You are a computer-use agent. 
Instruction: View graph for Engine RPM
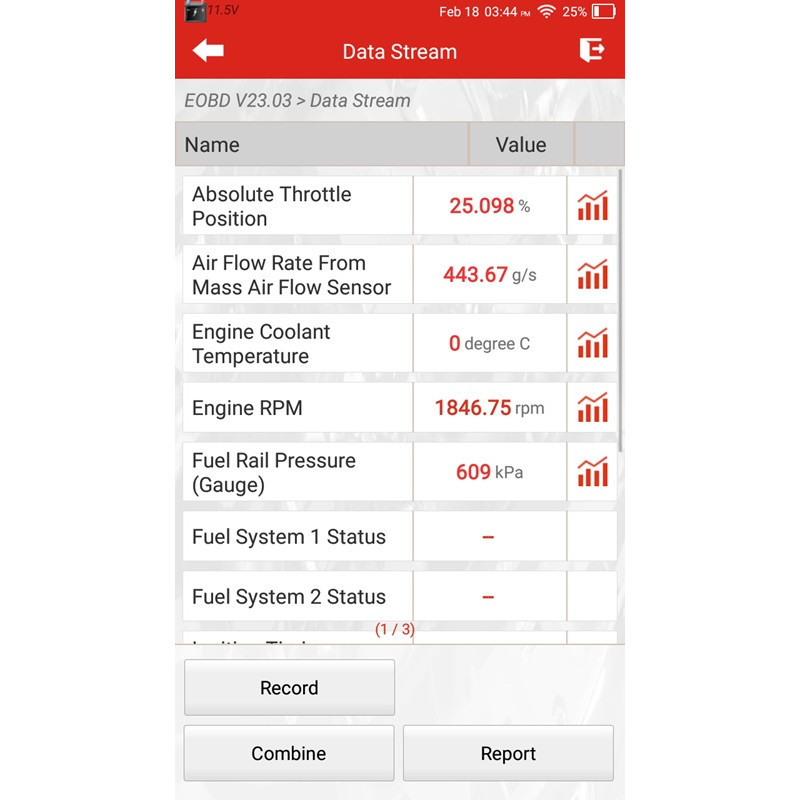[592, 408]
